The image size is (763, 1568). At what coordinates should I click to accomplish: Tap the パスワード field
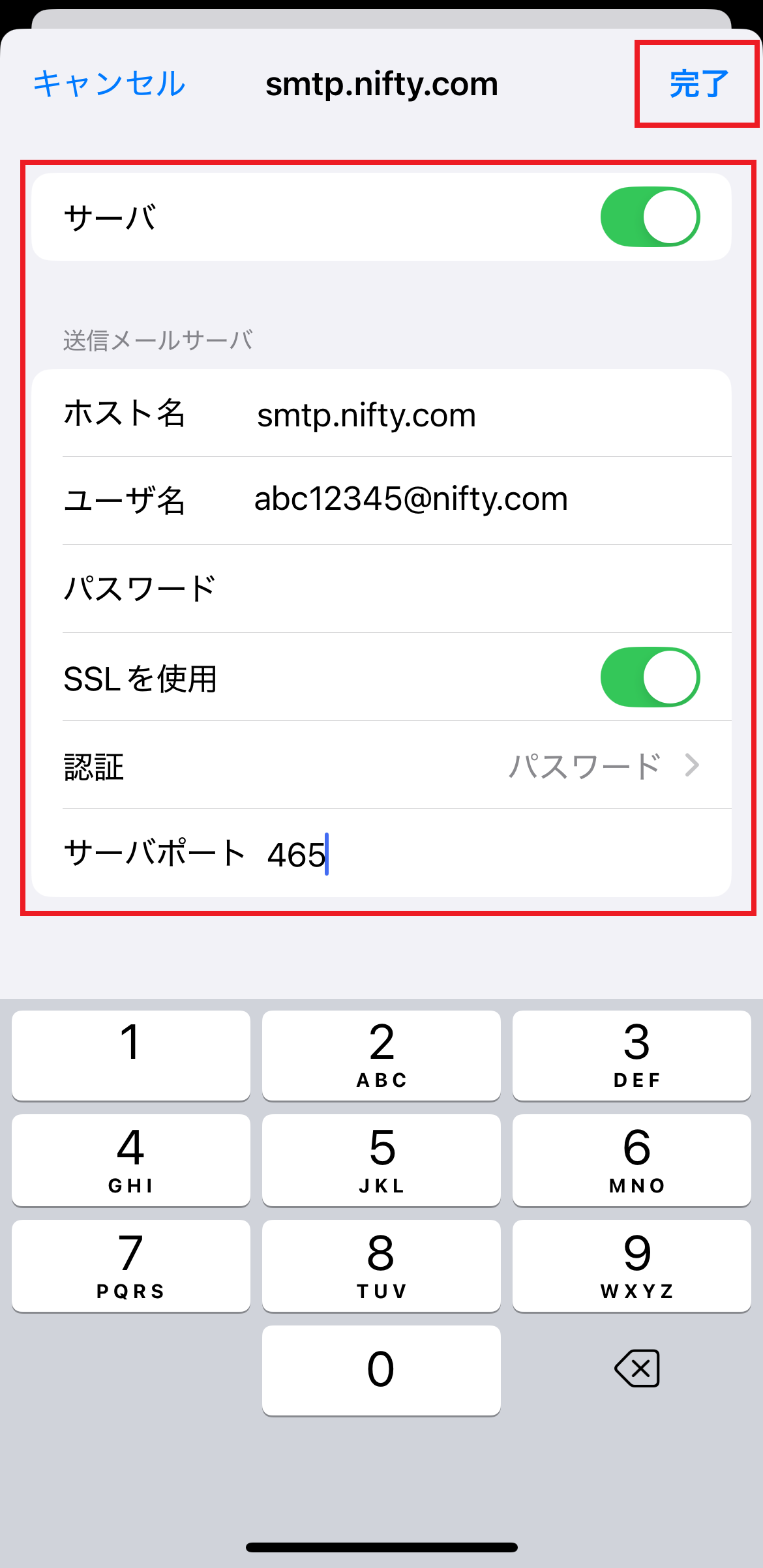(x=456, y=589)
